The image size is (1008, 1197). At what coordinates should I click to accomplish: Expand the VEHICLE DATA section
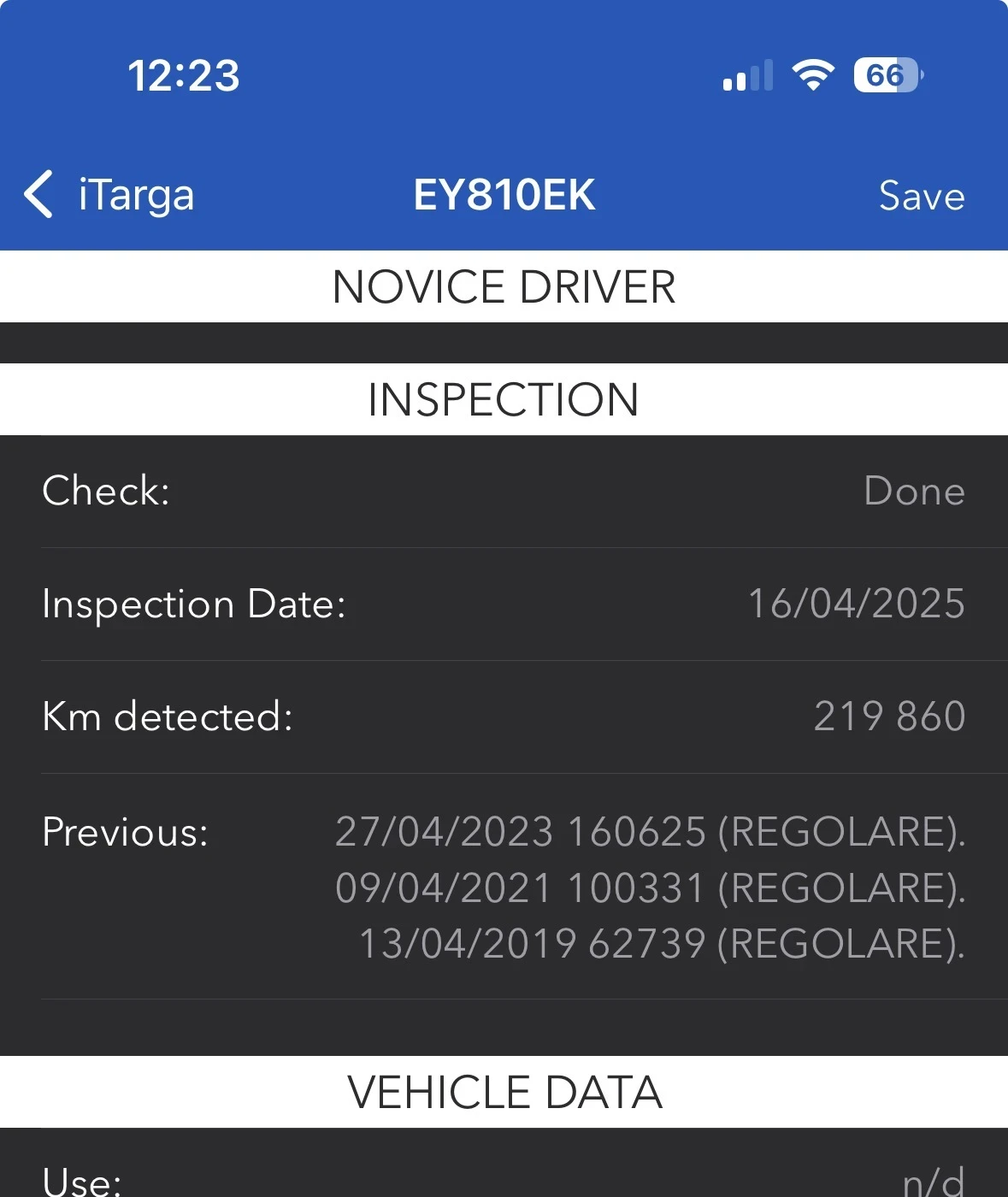pos(504,1091)
